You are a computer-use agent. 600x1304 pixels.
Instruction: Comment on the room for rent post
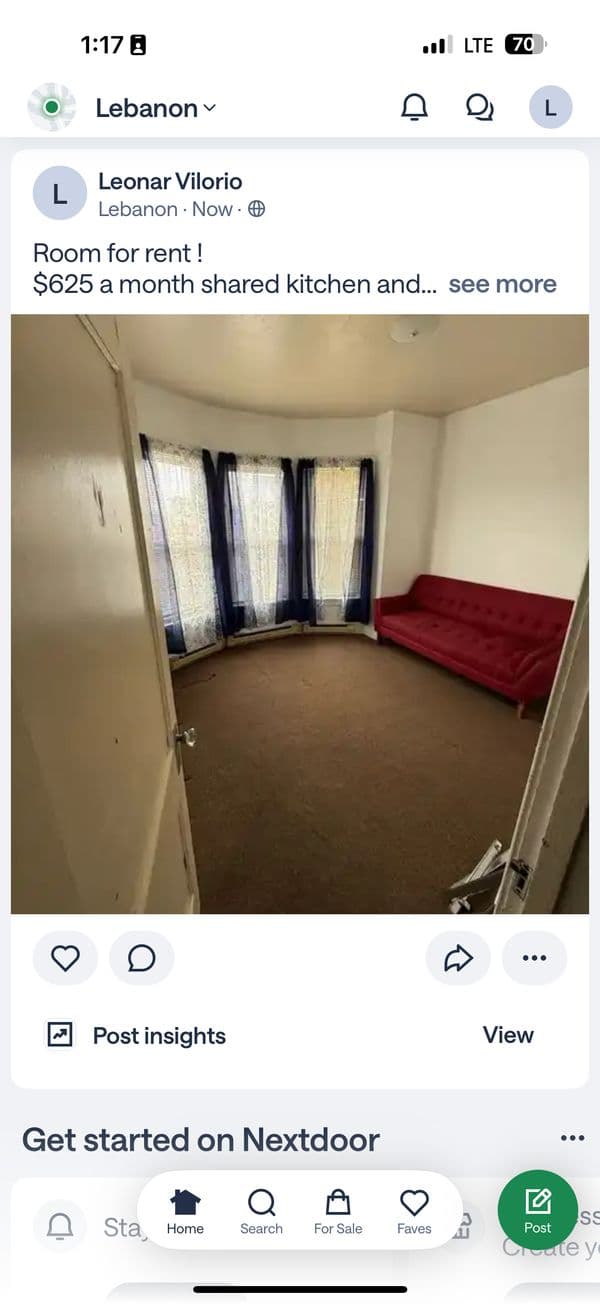[142, 958]
